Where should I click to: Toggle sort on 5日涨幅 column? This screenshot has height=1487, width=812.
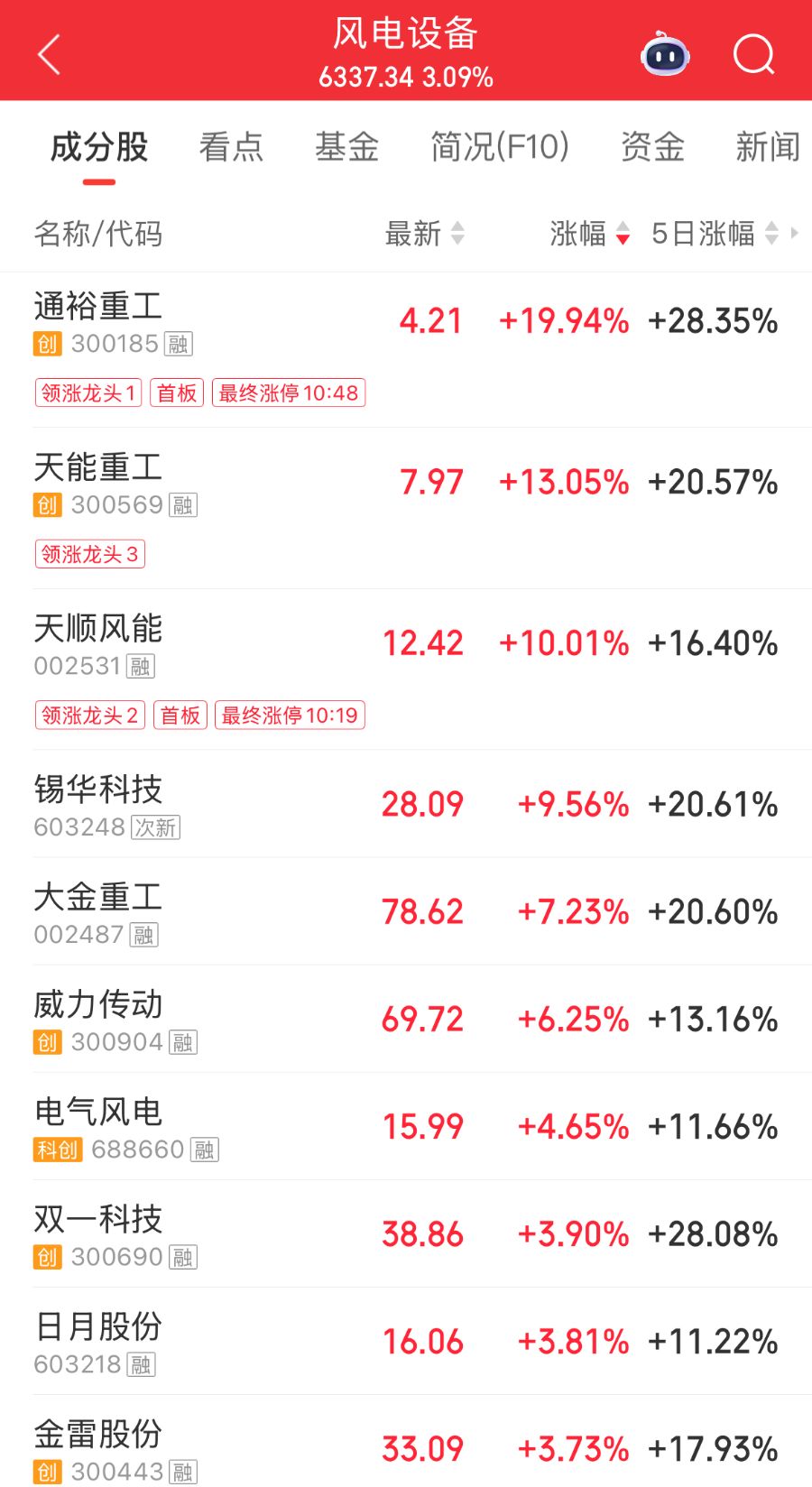pos(770,234)
